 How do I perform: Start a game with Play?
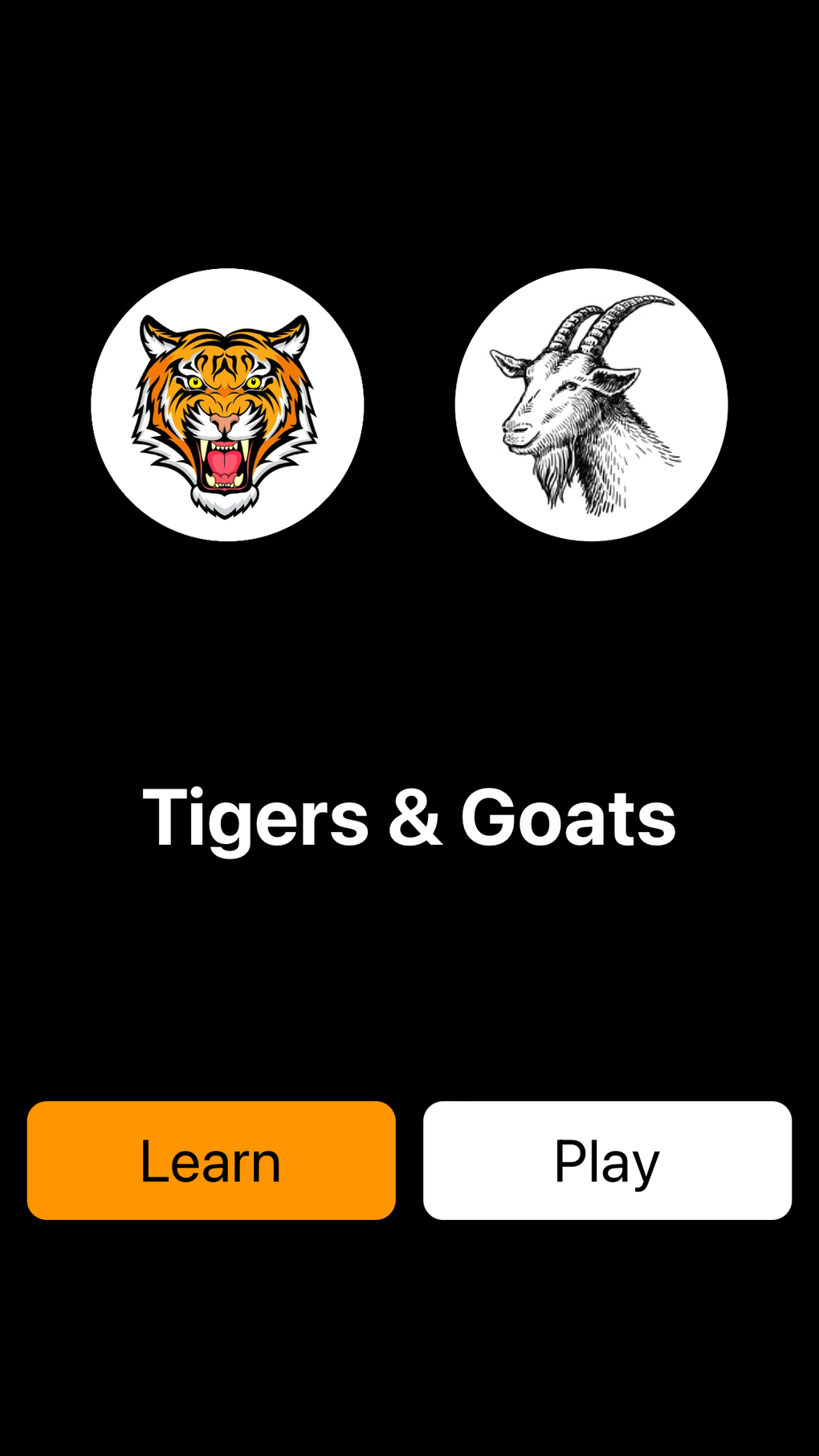pos(607,1160)
